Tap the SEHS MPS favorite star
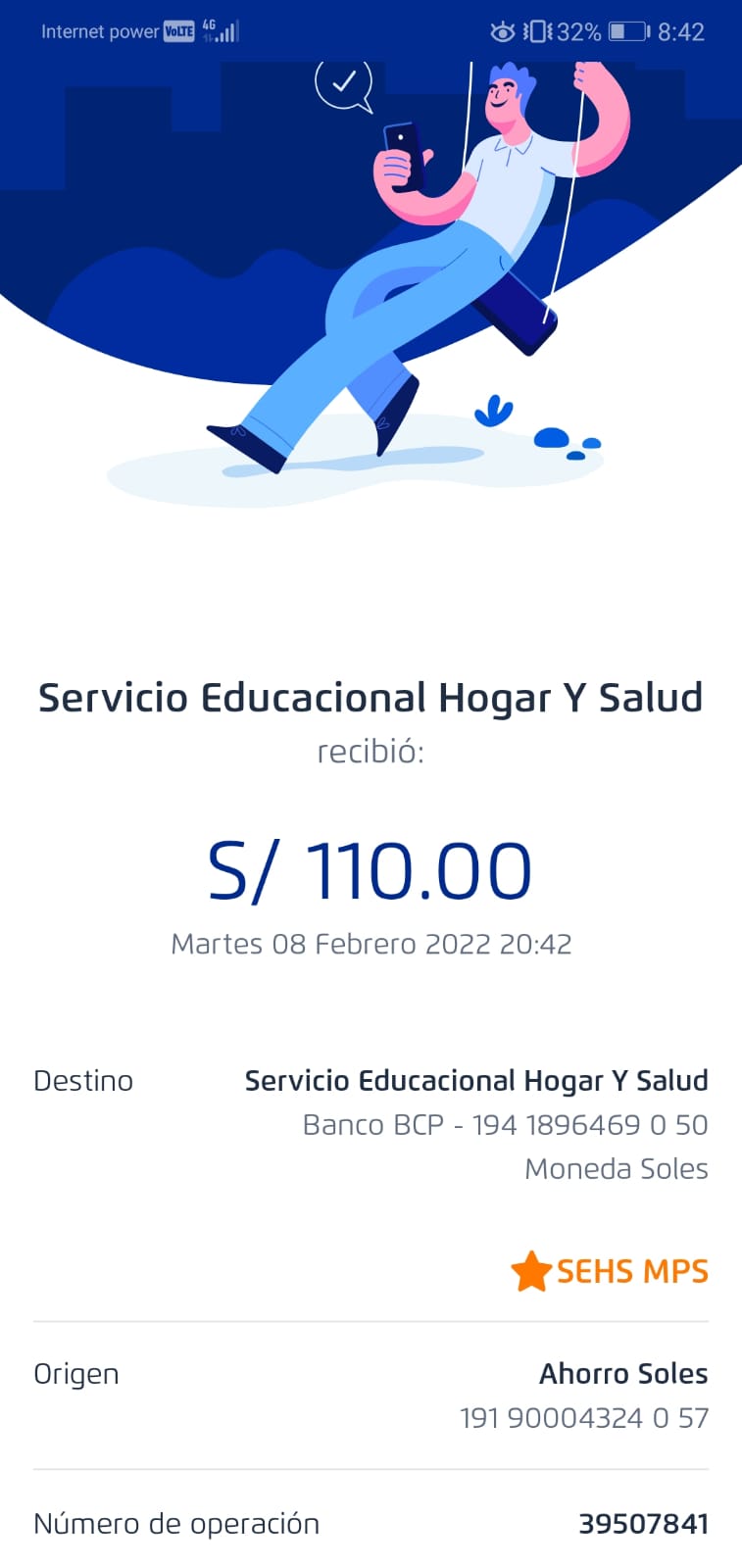This screenshot has height=1568, width=742. [531, 1271]
